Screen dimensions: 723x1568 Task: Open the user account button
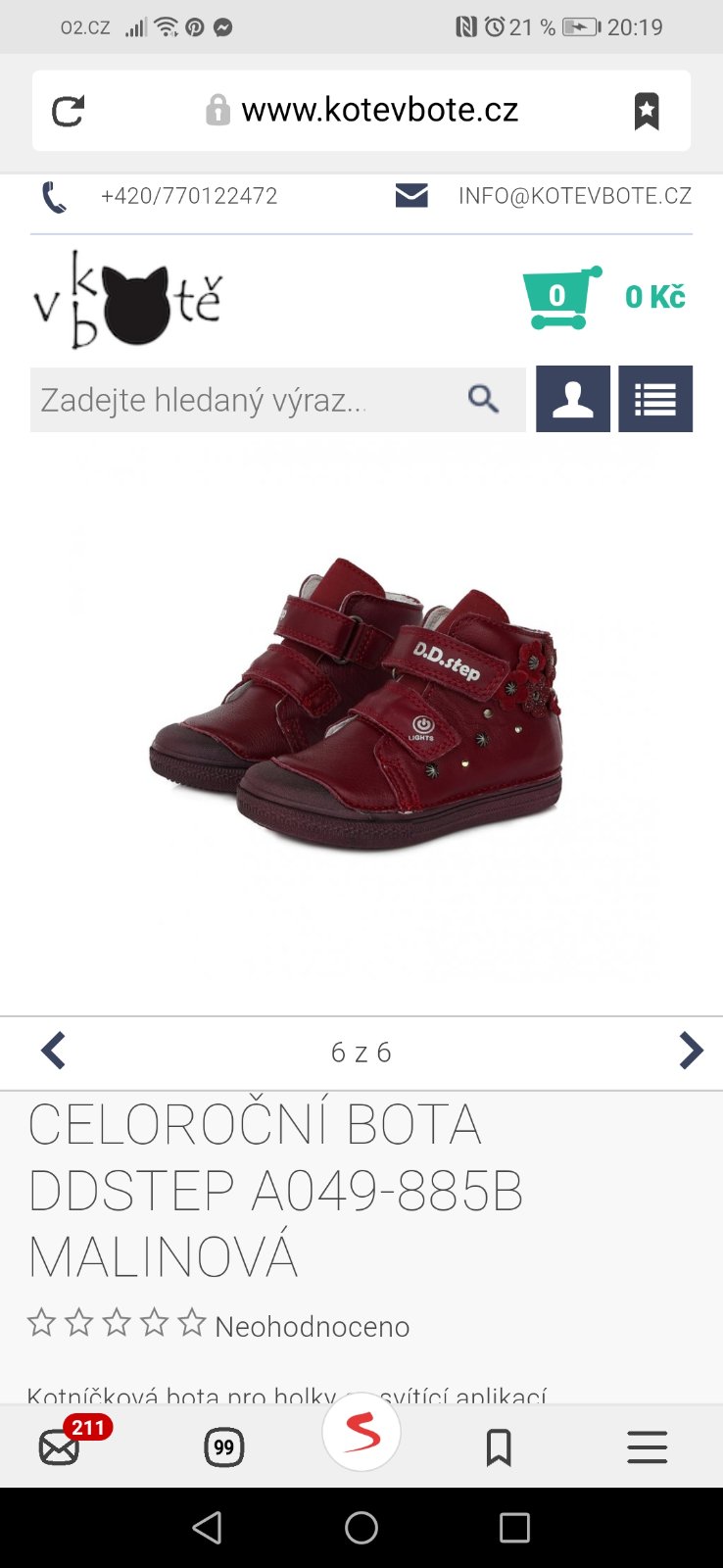tap(573, 399)
